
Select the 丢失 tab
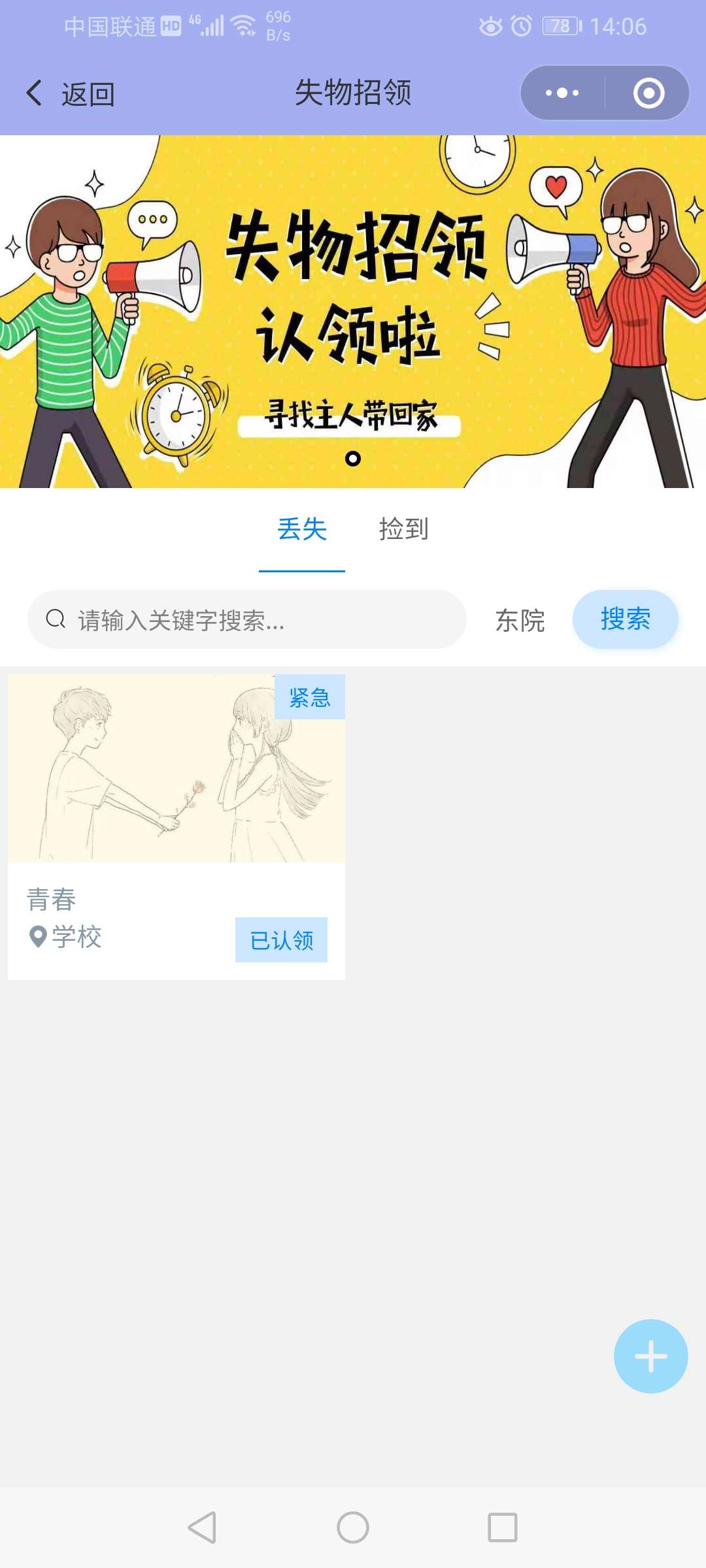point(302,529)
